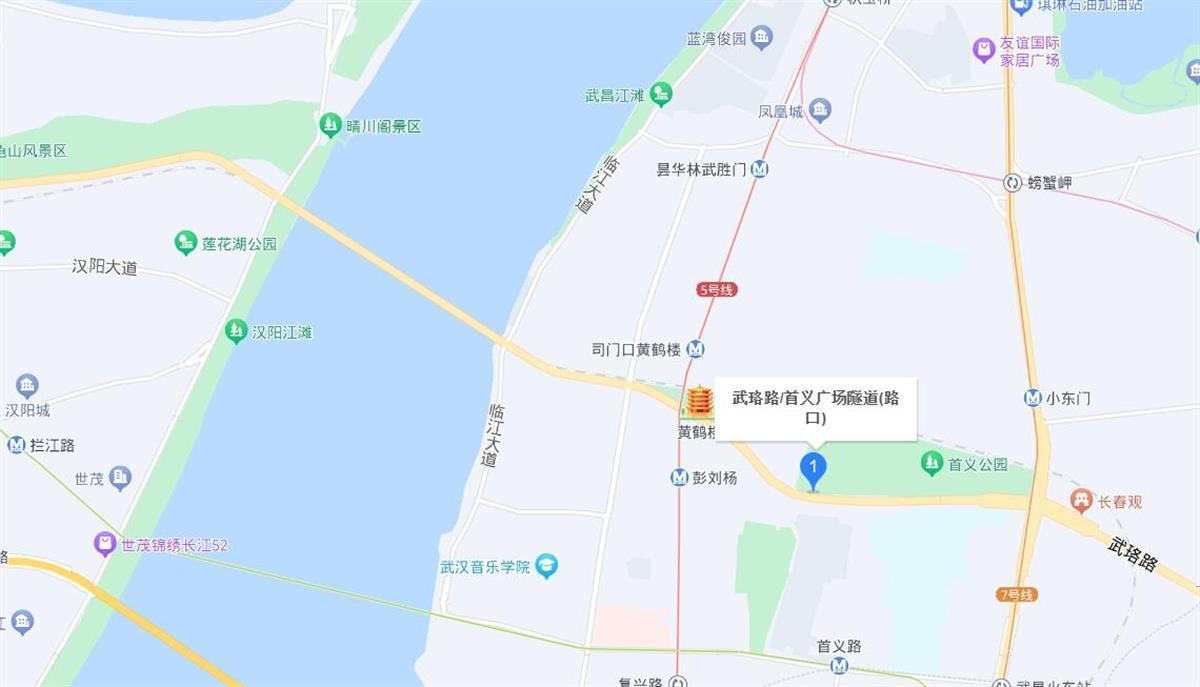1200x687 pixels.
Task: Open the 彭刘杨 metro station marker
Action: [680, 478]
